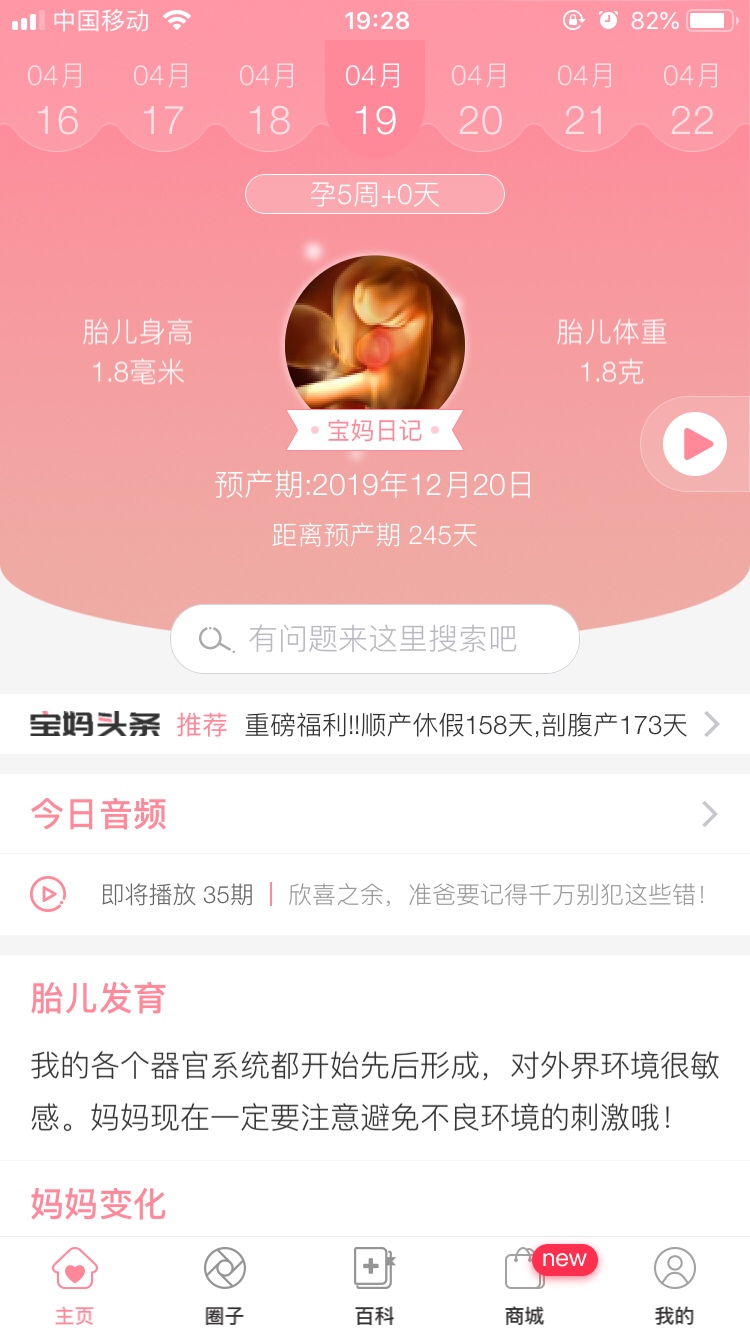750x1334 pixels.
Task: Tap the 有问题来这里搜索吧 search box
Action: [x=375, y=638]
